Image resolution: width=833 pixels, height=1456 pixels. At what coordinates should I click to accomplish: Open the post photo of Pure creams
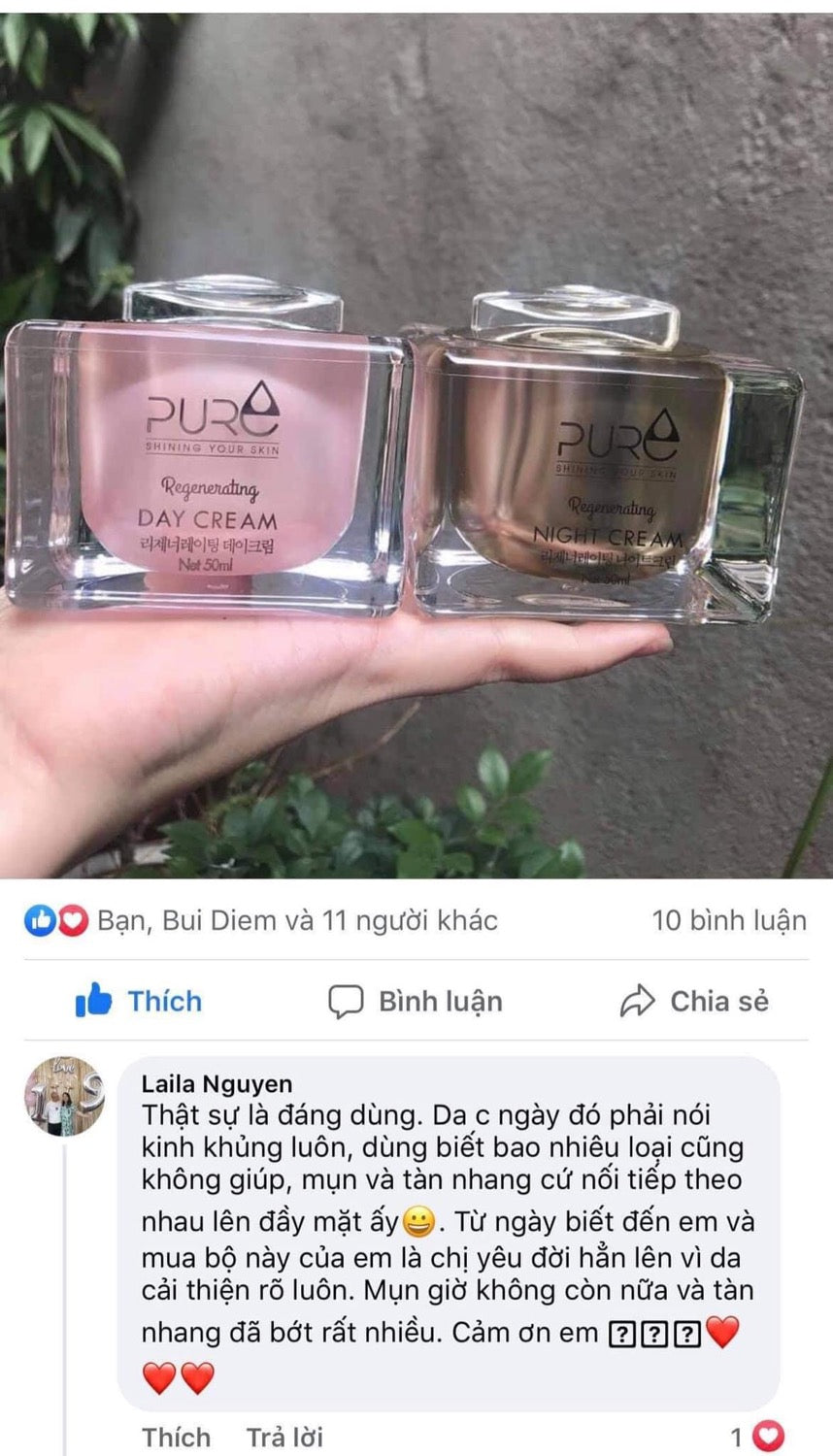[x=416, y=447]
